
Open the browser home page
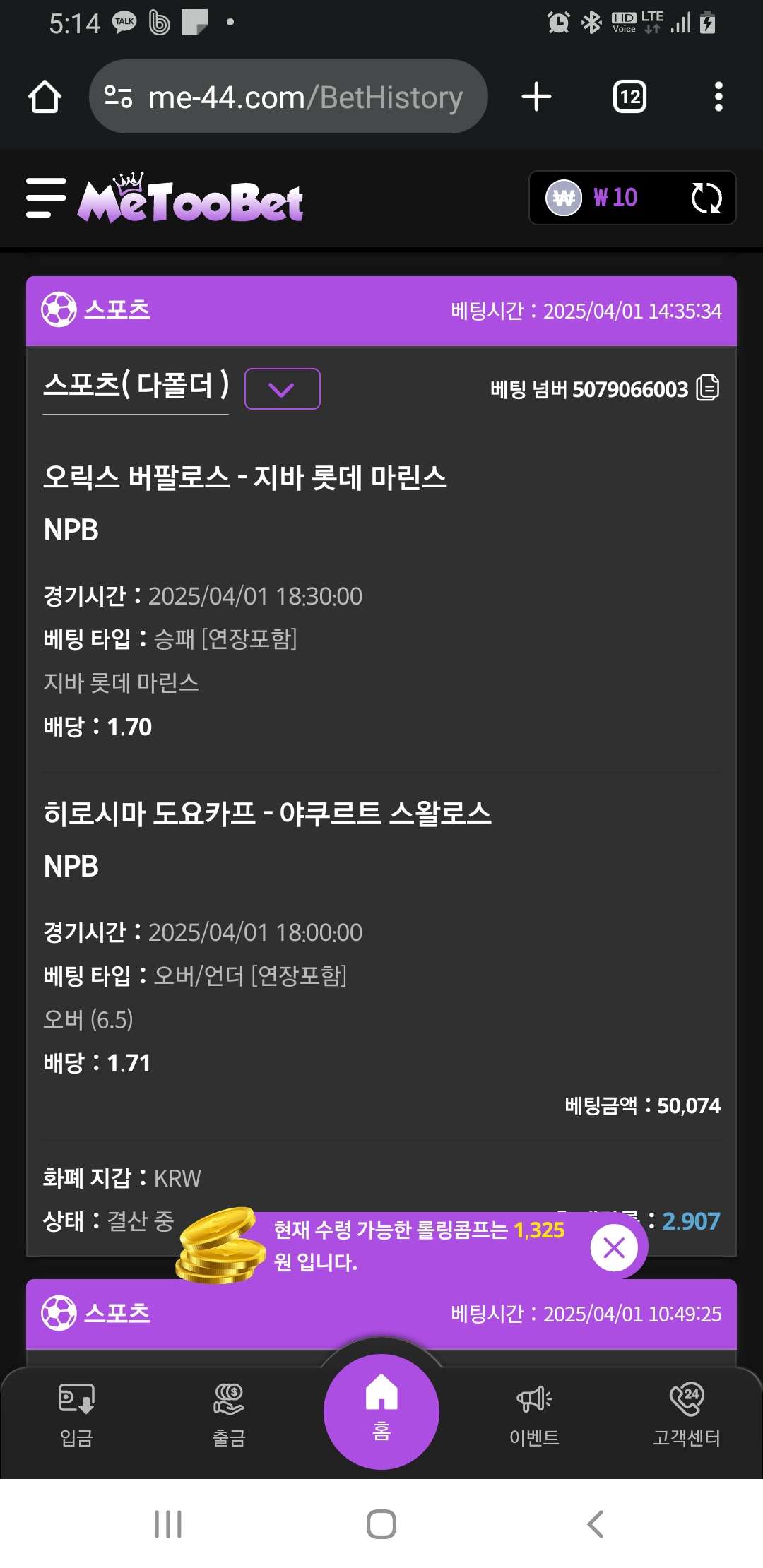(x=45, y=97)
